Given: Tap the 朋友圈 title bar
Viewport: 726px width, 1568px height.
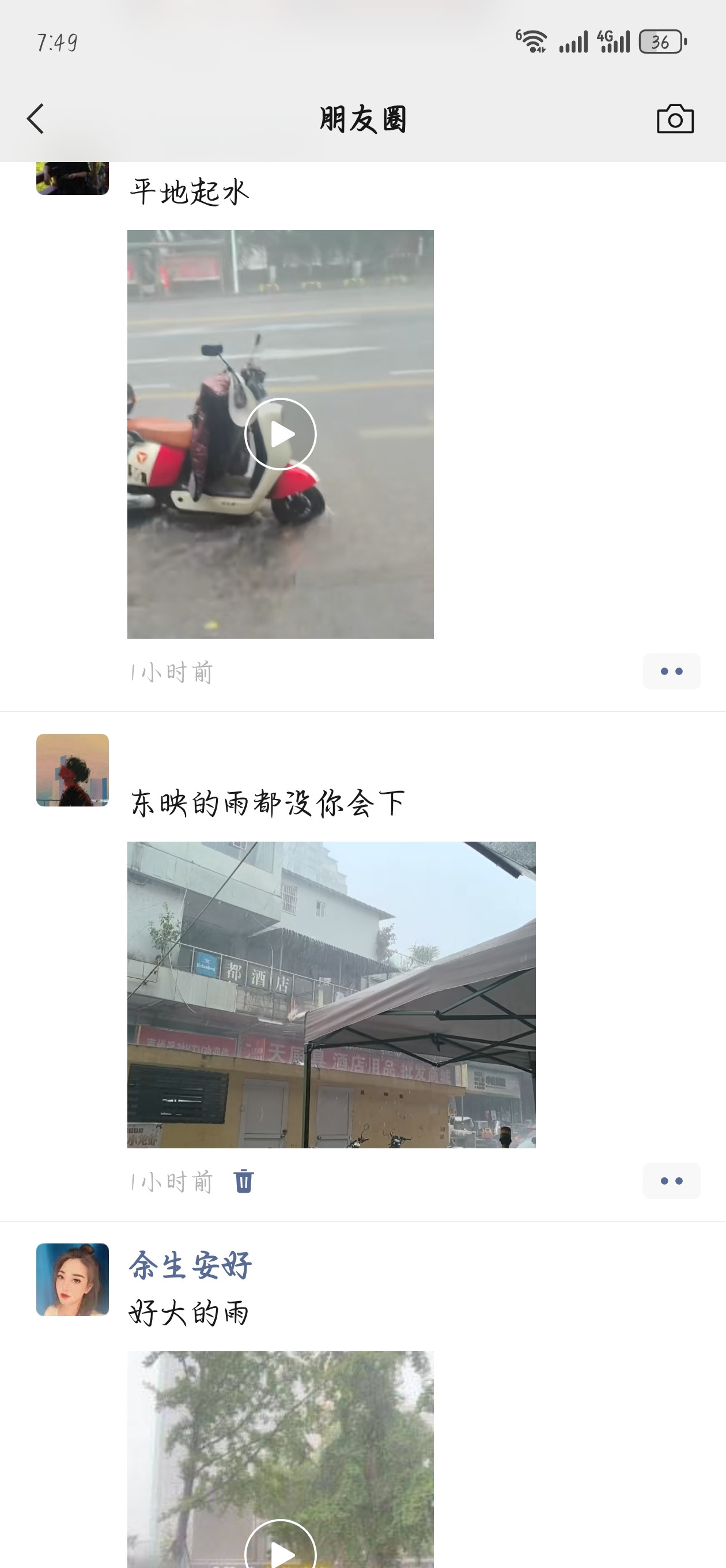Looking at the screenshot, I should [362, 118].
